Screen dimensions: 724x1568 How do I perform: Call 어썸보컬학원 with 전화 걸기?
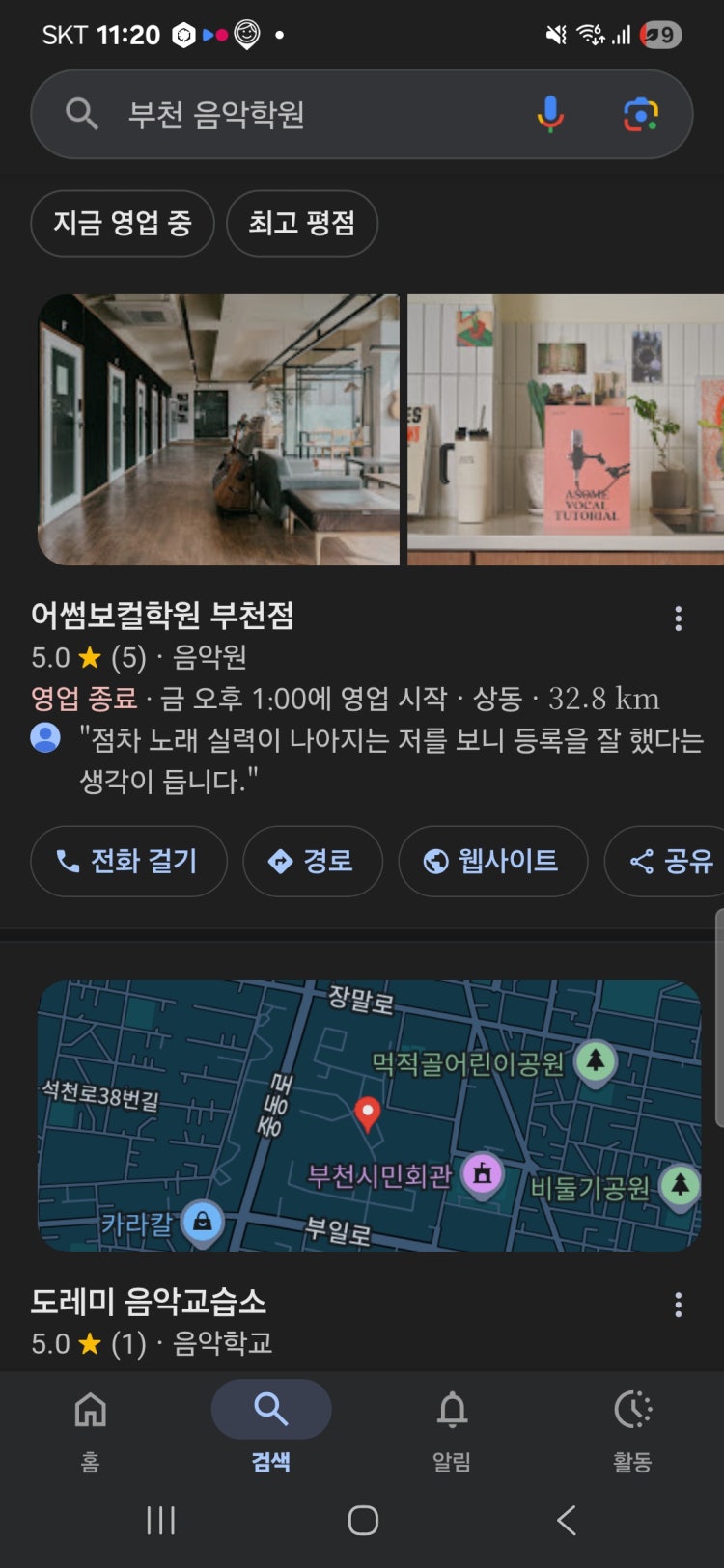(x=128, y=861)
